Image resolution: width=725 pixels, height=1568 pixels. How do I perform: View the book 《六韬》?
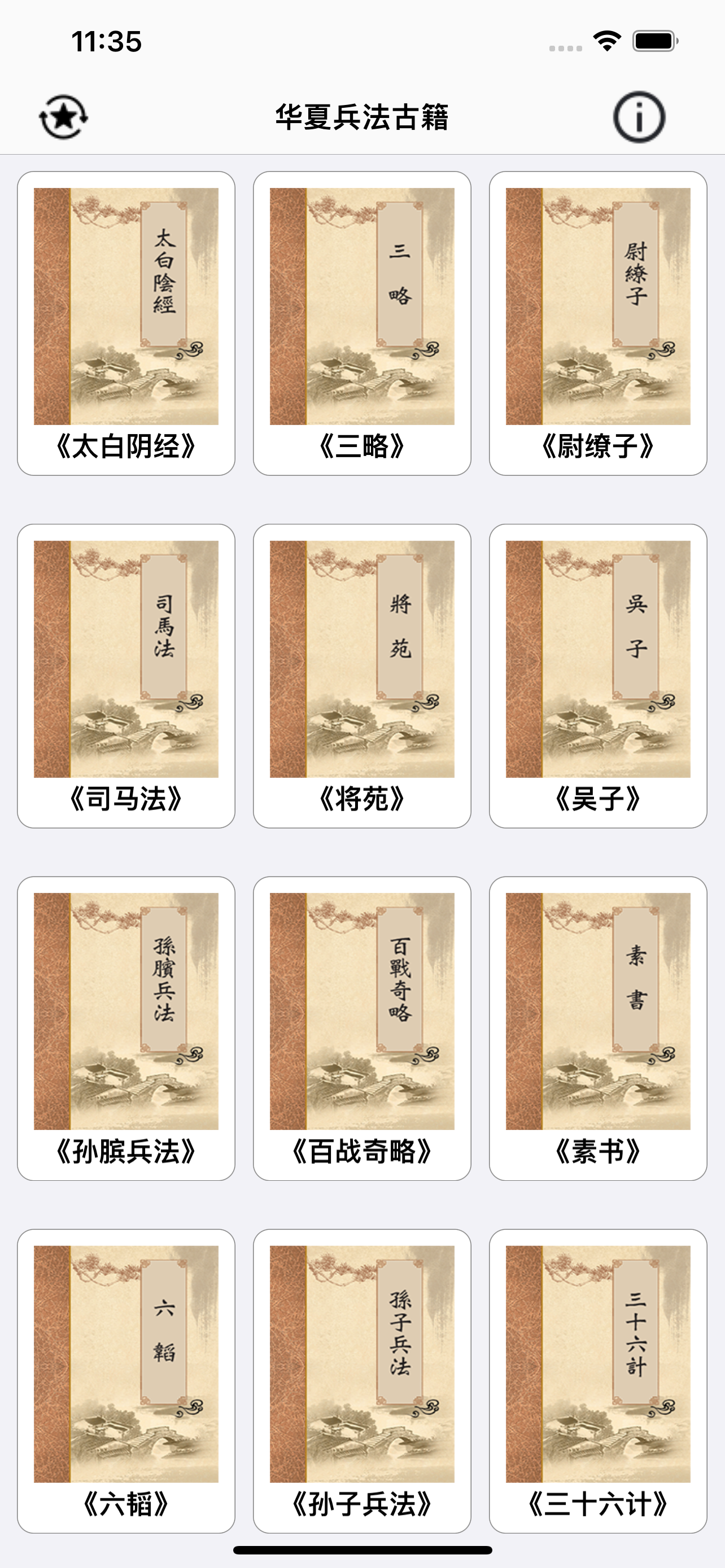point(126,1380)
